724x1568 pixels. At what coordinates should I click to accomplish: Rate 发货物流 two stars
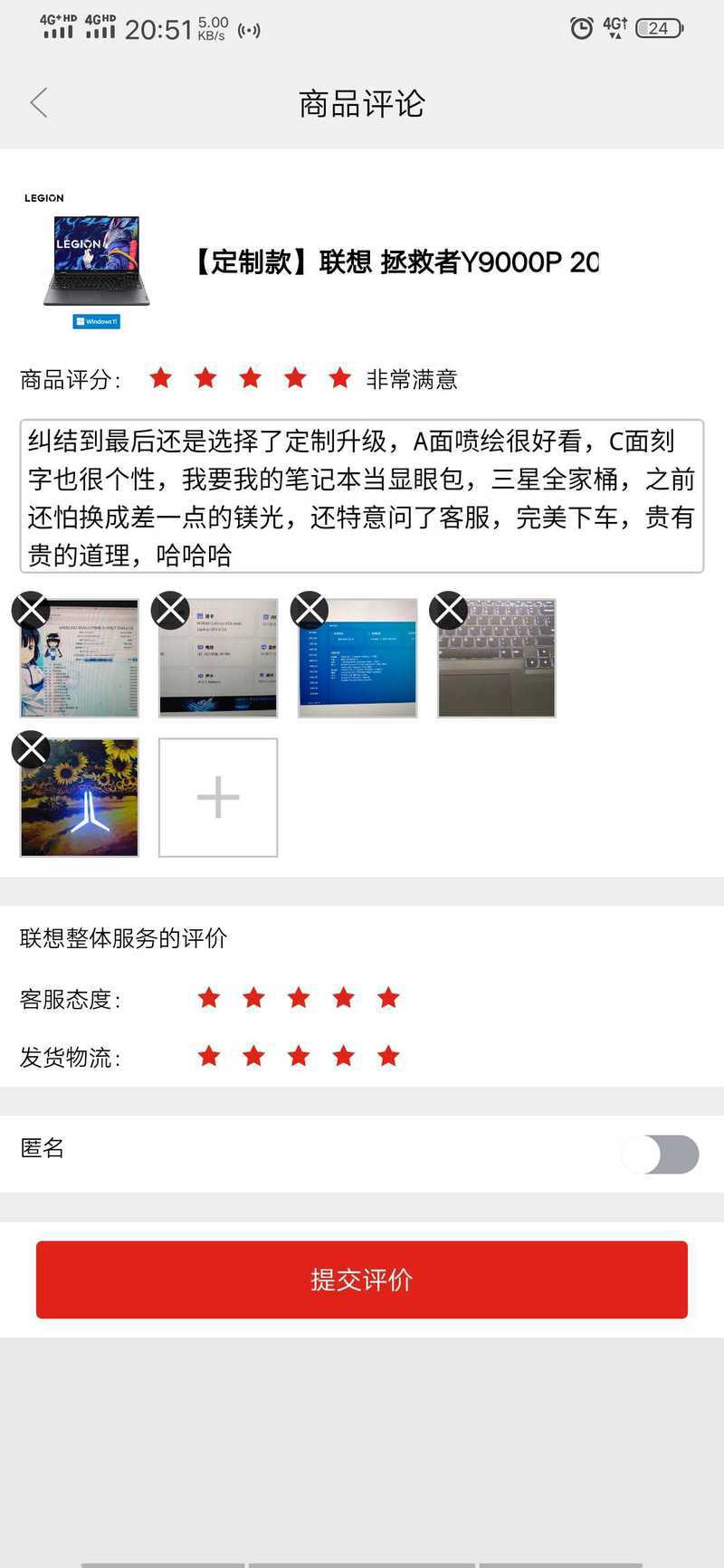pyautogui.click(x=253, y=1056)
